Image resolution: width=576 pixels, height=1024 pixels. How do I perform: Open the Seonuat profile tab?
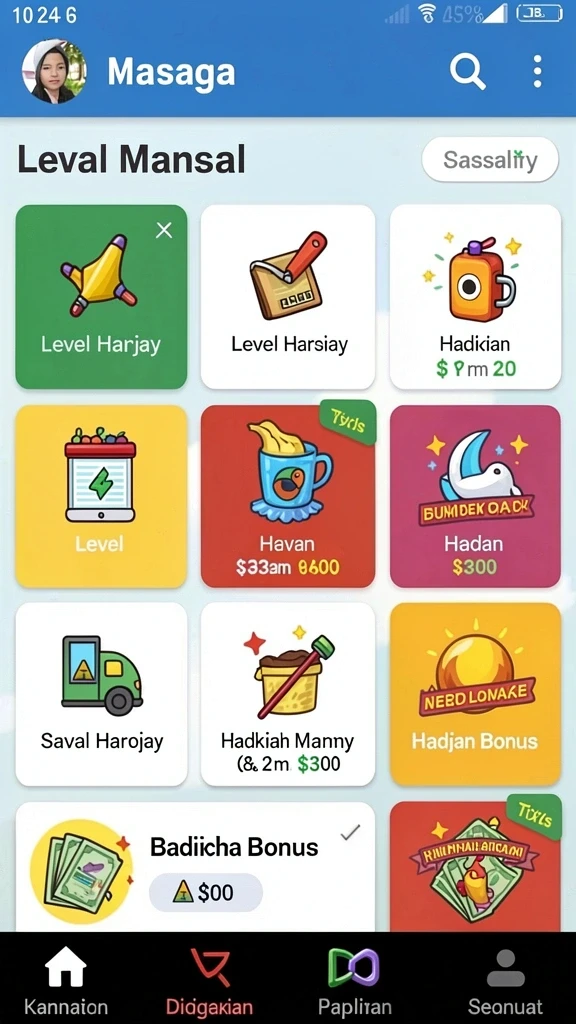point(505,978)
